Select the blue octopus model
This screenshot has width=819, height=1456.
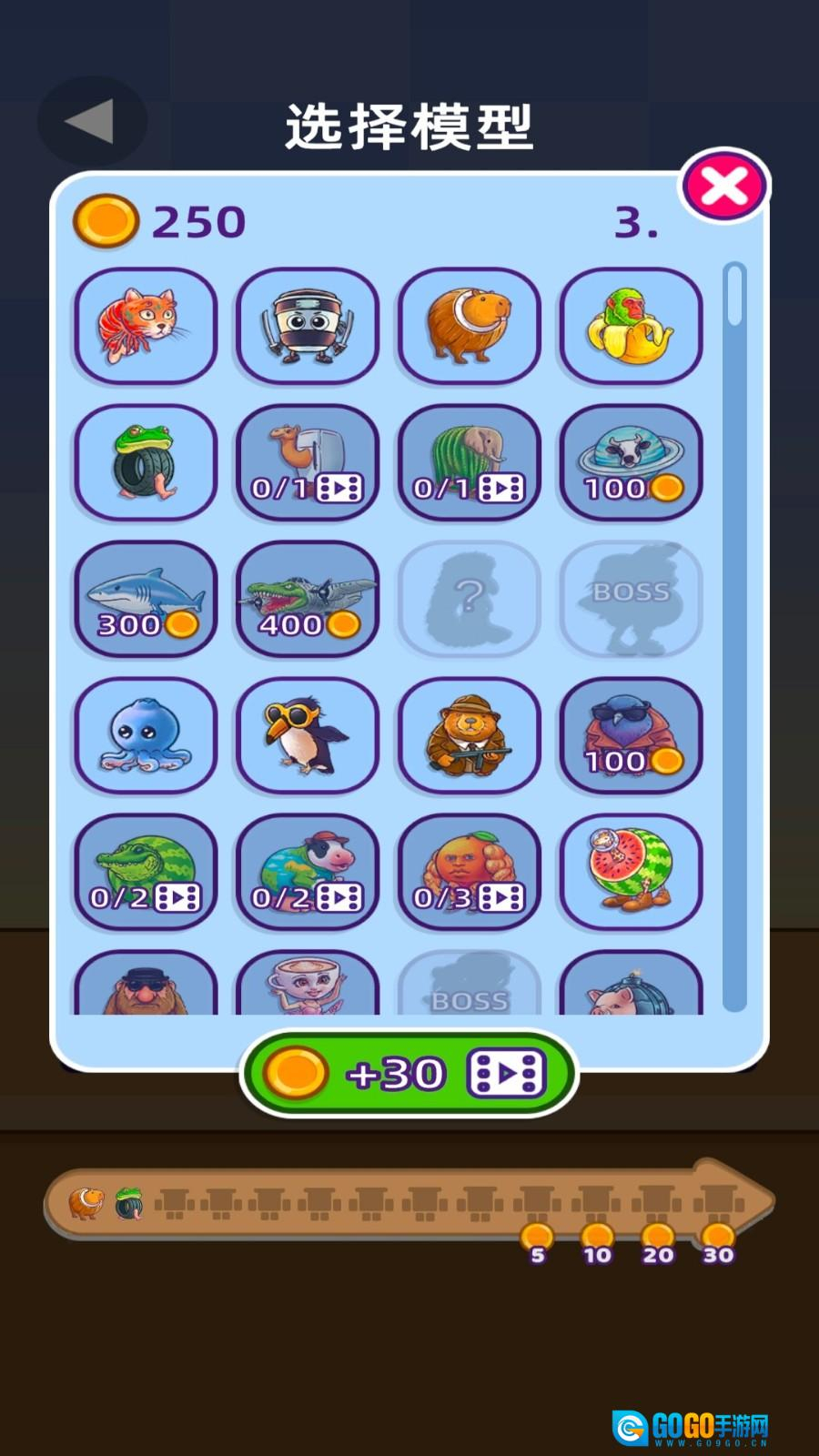tap(146, 734)
